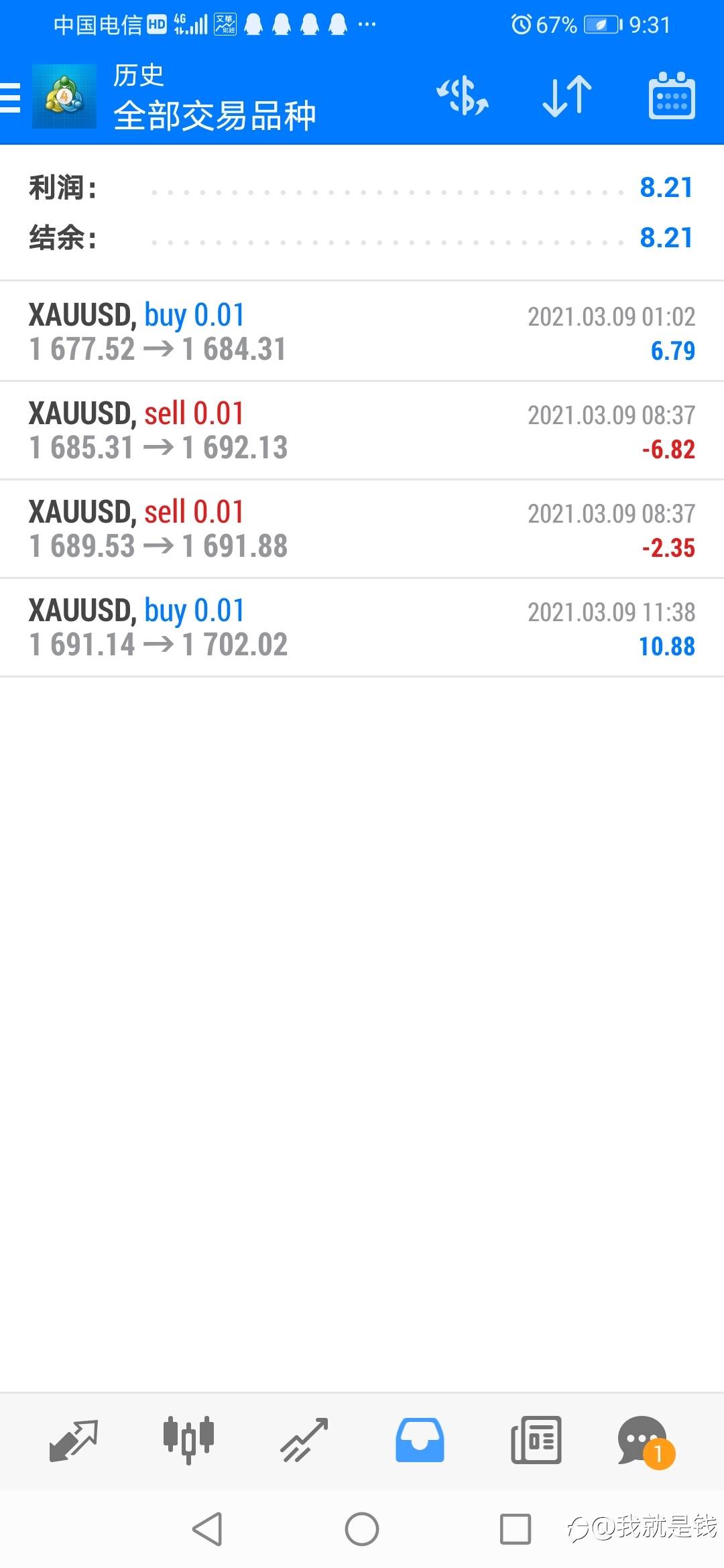Switch to the candlestick chart tab
The height and width of the screenshot is (1568, 724).
[188, 1439]
